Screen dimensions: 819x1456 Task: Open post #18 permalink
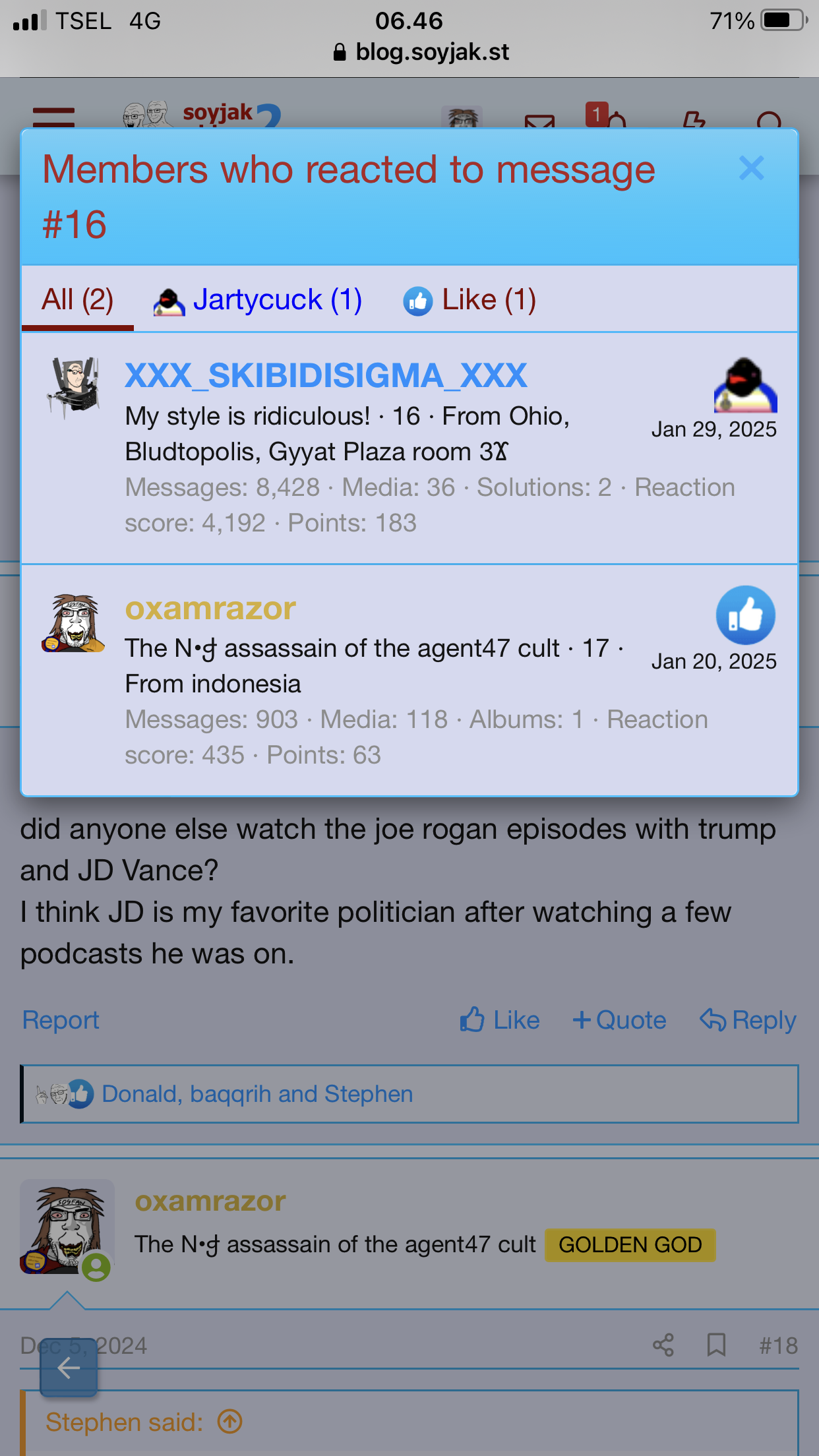[778, 1345]
